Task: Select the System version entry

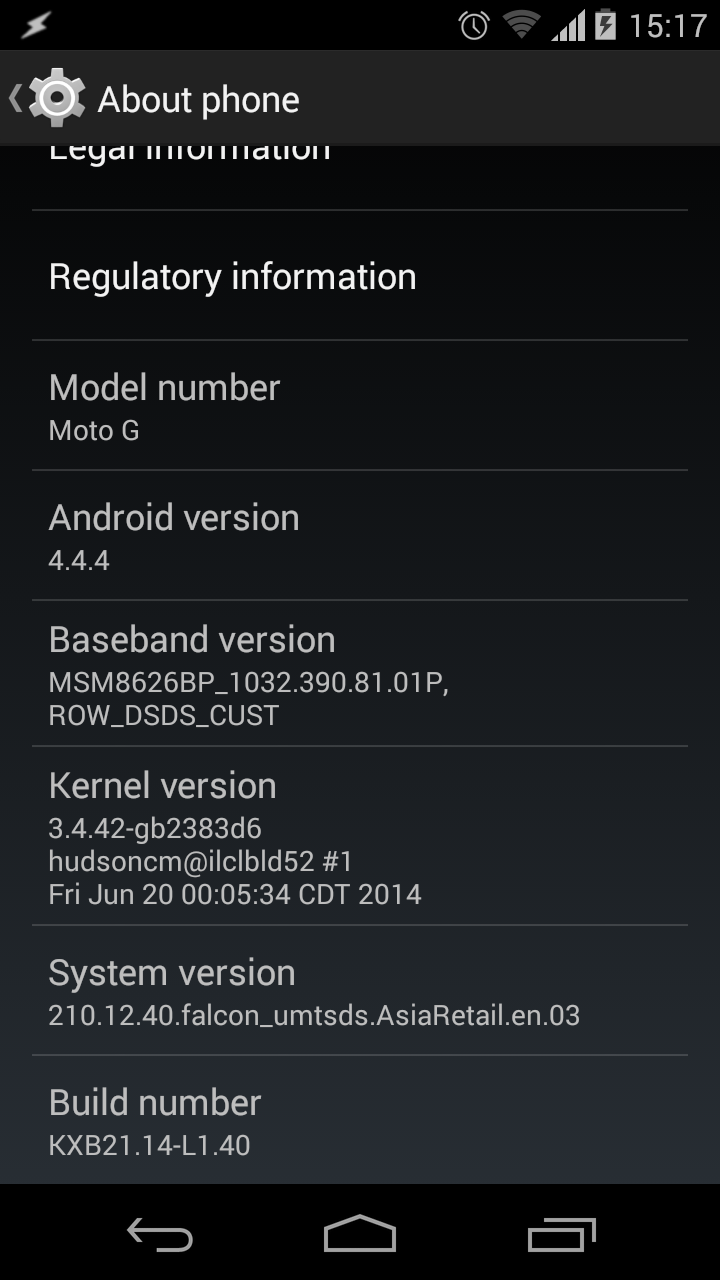Action: point(359,991)
